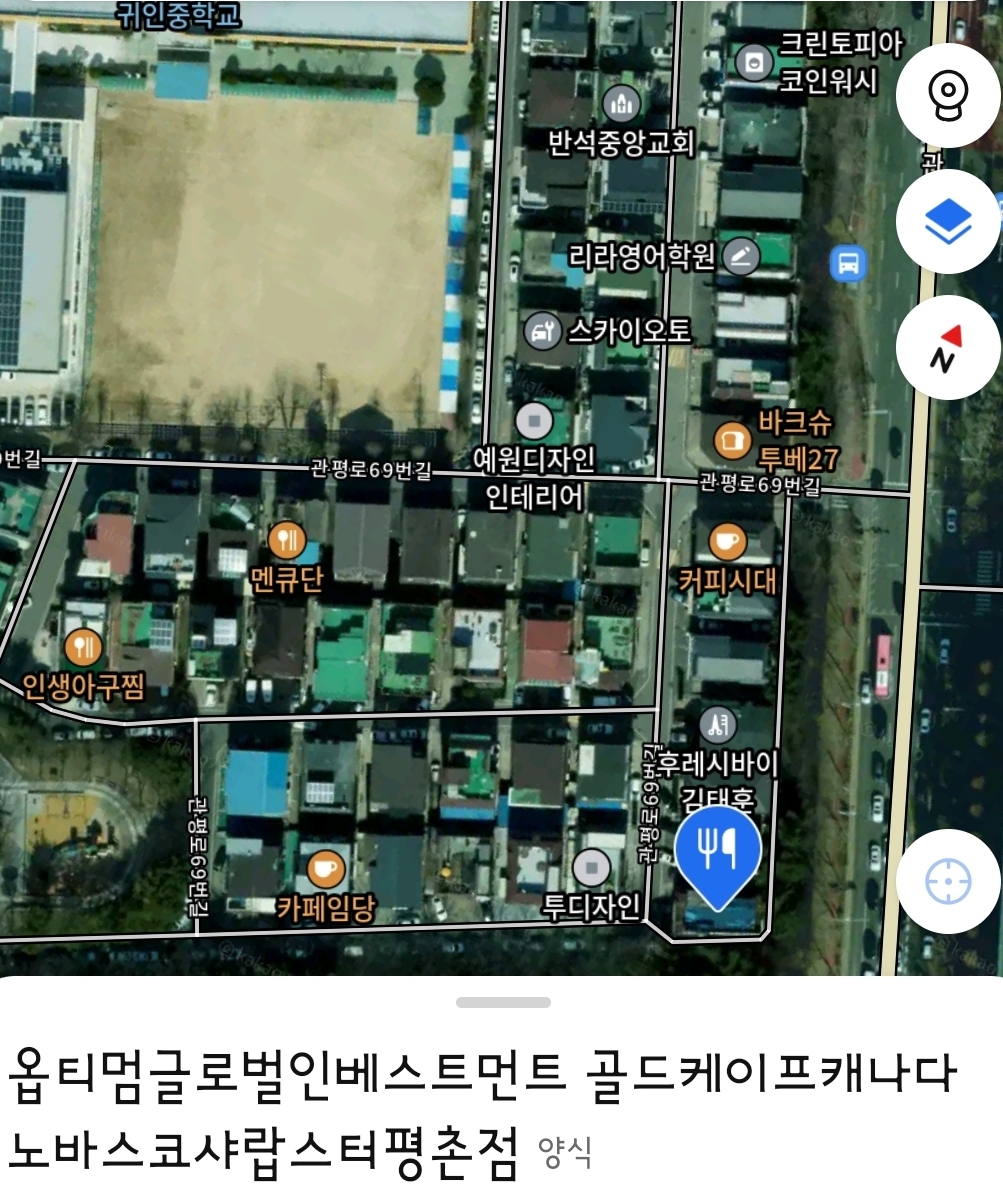Open the 커피시대 cafe marker
The width and height of the screenshot is (1003, 1186).
727,542
